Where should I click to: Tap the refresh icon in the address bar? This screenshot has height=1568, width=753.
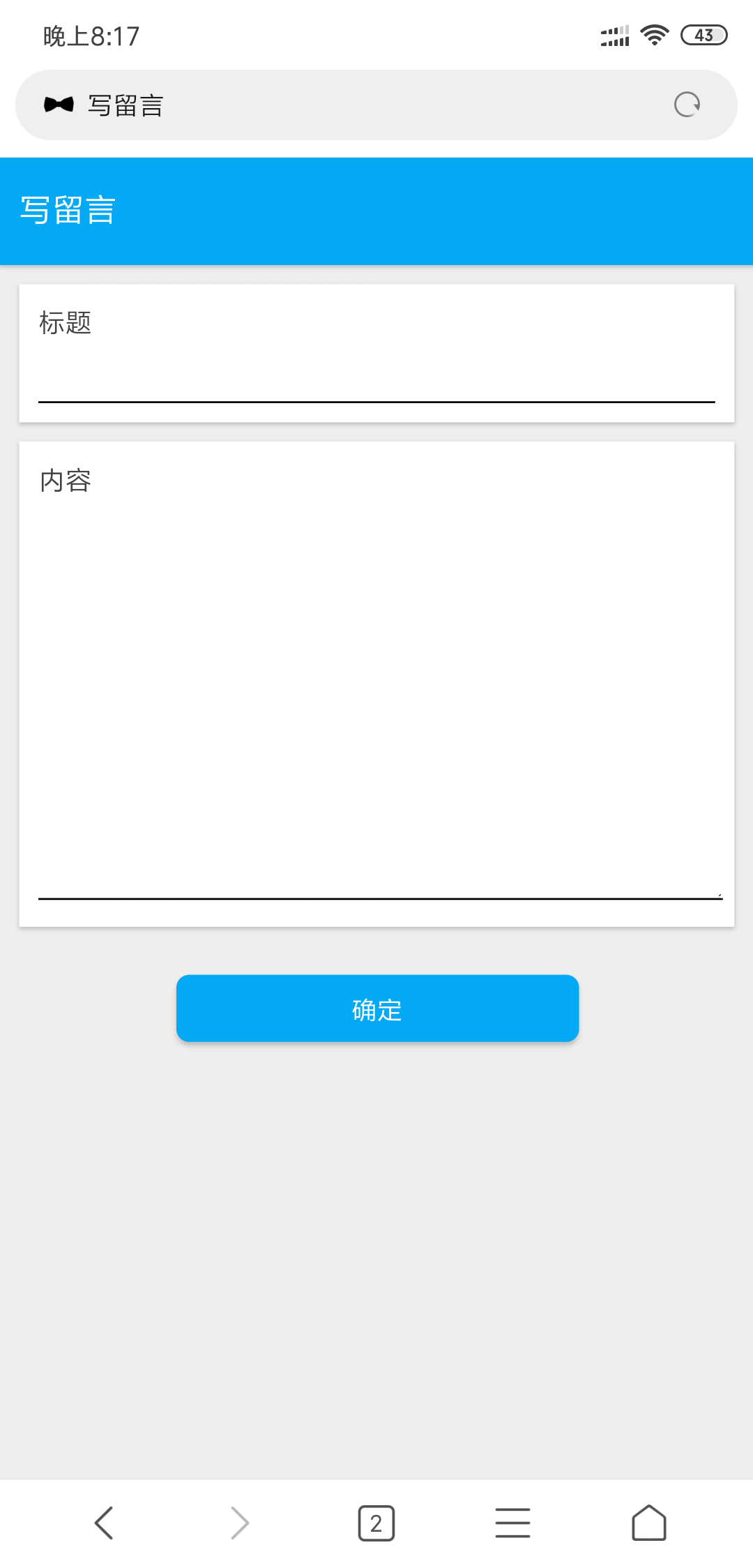[687, 104]
